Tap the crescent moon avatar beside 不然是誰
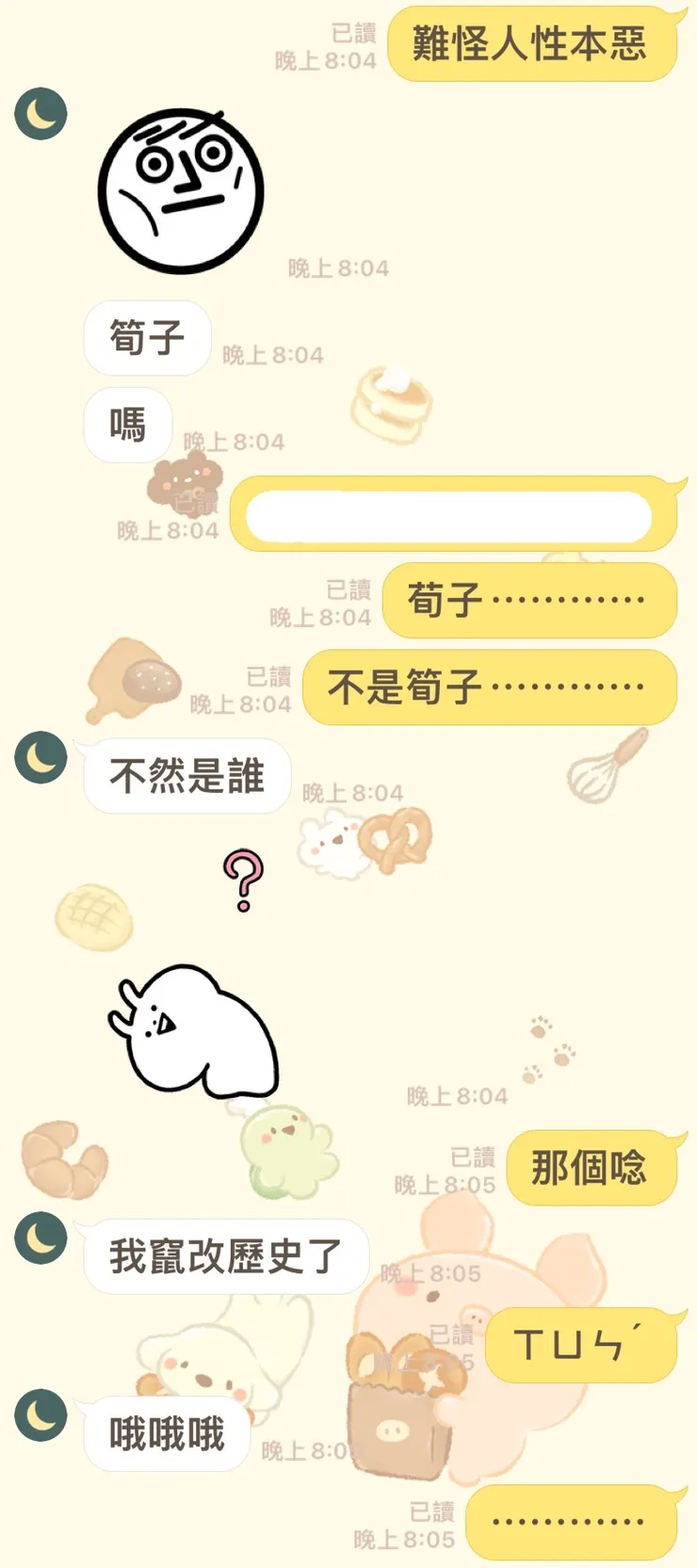 (x=41, y=758)
